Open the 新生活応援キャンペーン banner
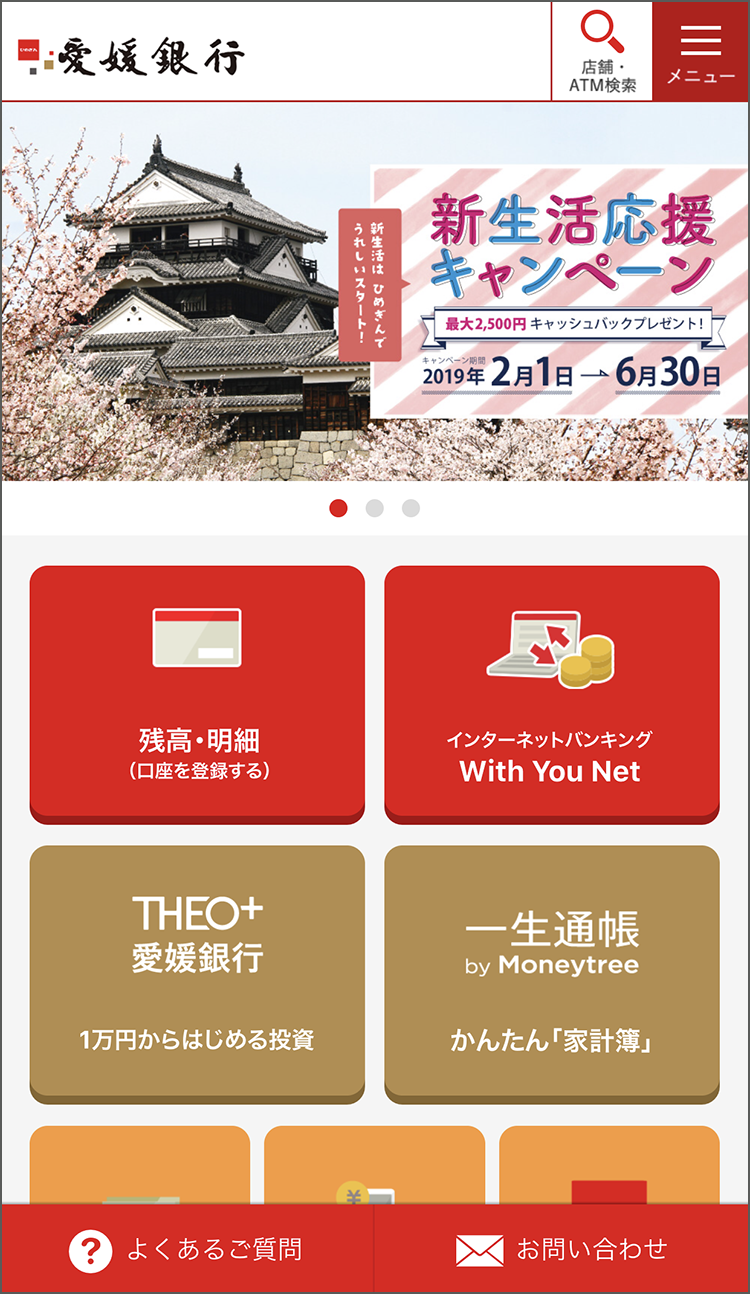This screenshot has width=750, height=1294. pyautogui.click(x=375, y=291)
